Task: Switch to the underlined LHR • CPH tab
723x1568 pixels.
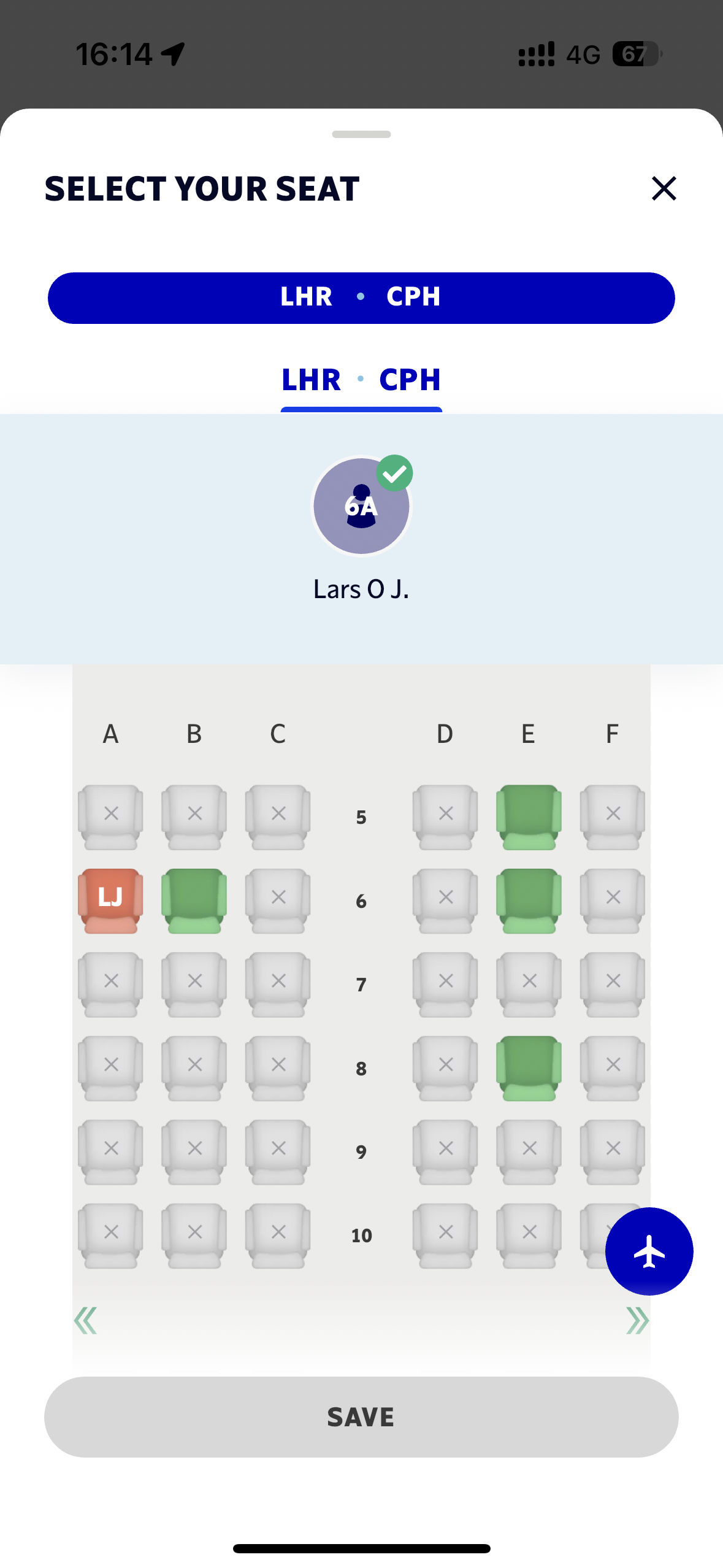Action: coord(361,380)
